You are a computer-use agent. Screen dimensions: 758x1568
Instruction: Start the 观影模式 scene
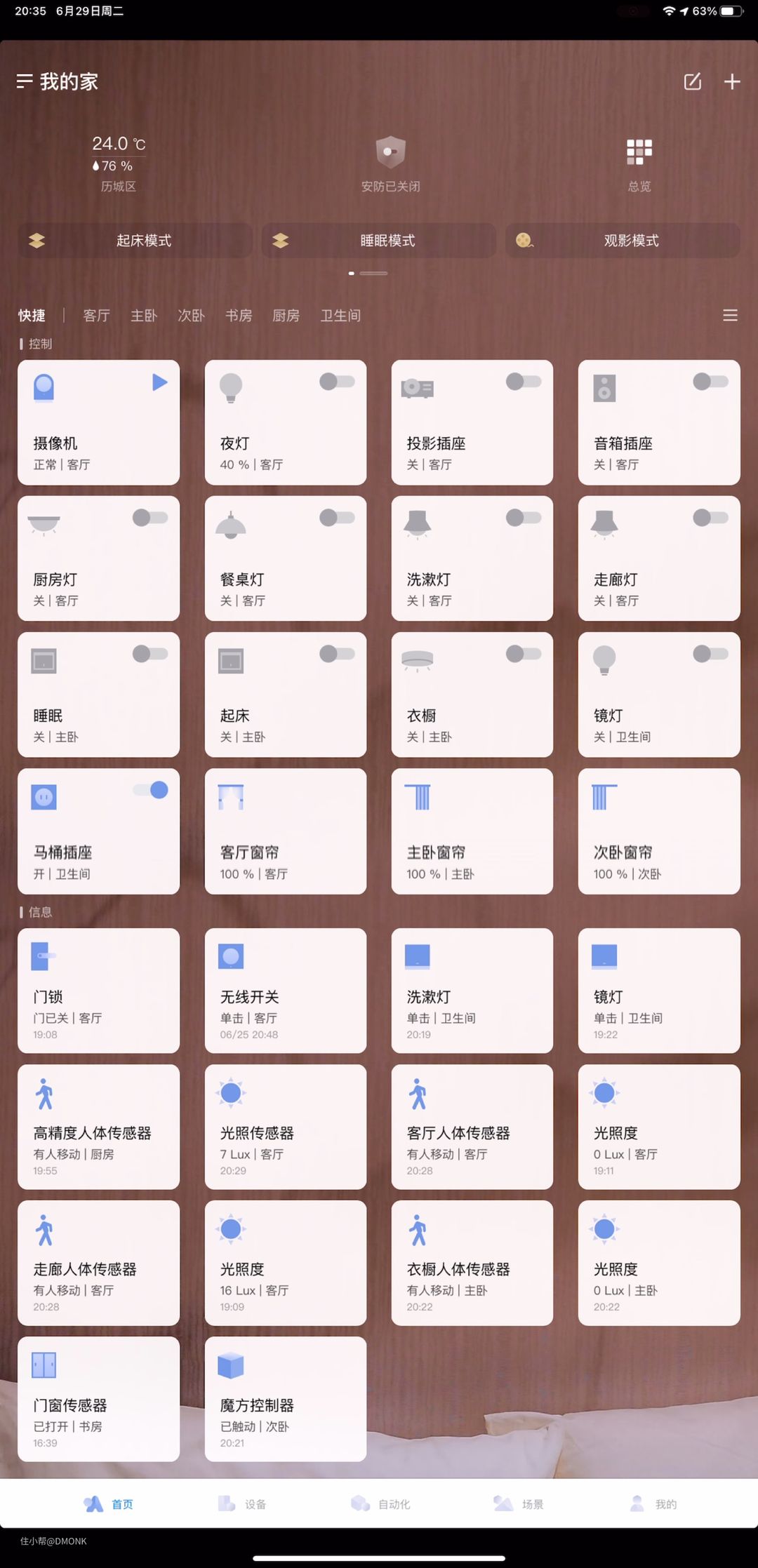pos(623,241)
